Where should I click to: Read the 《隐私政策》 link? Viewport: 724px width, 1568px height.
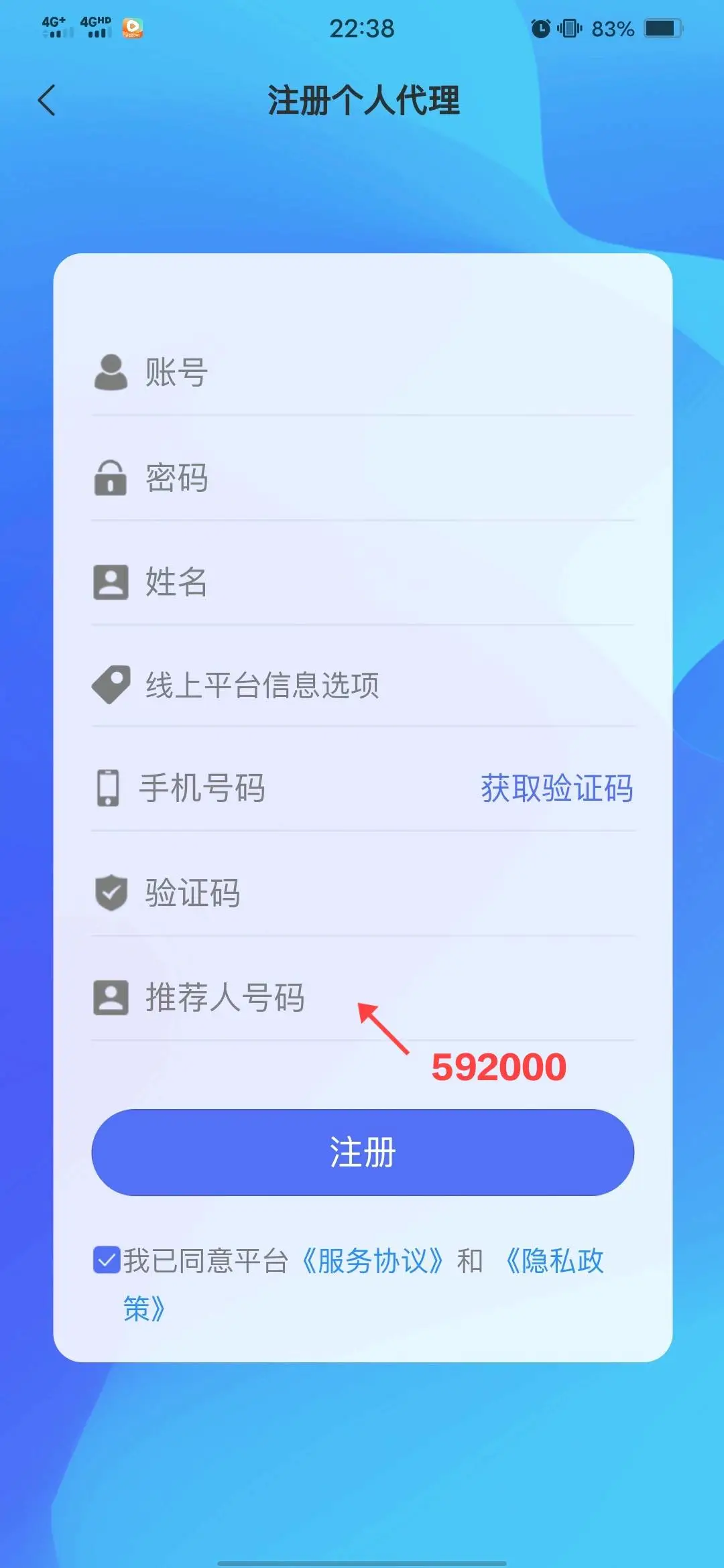554,1261
